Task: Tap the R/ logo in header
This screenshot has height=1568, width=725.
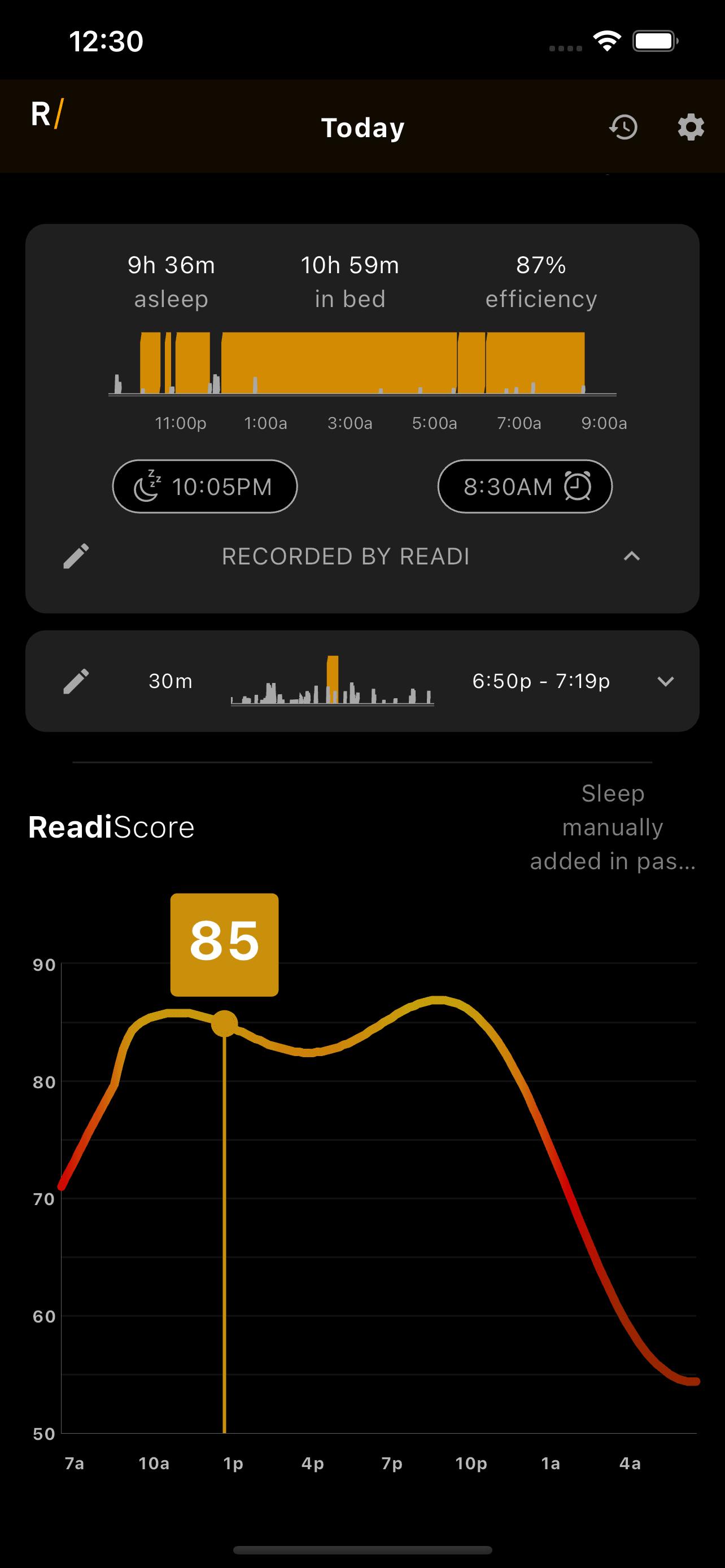Action: tap(47, 114)
